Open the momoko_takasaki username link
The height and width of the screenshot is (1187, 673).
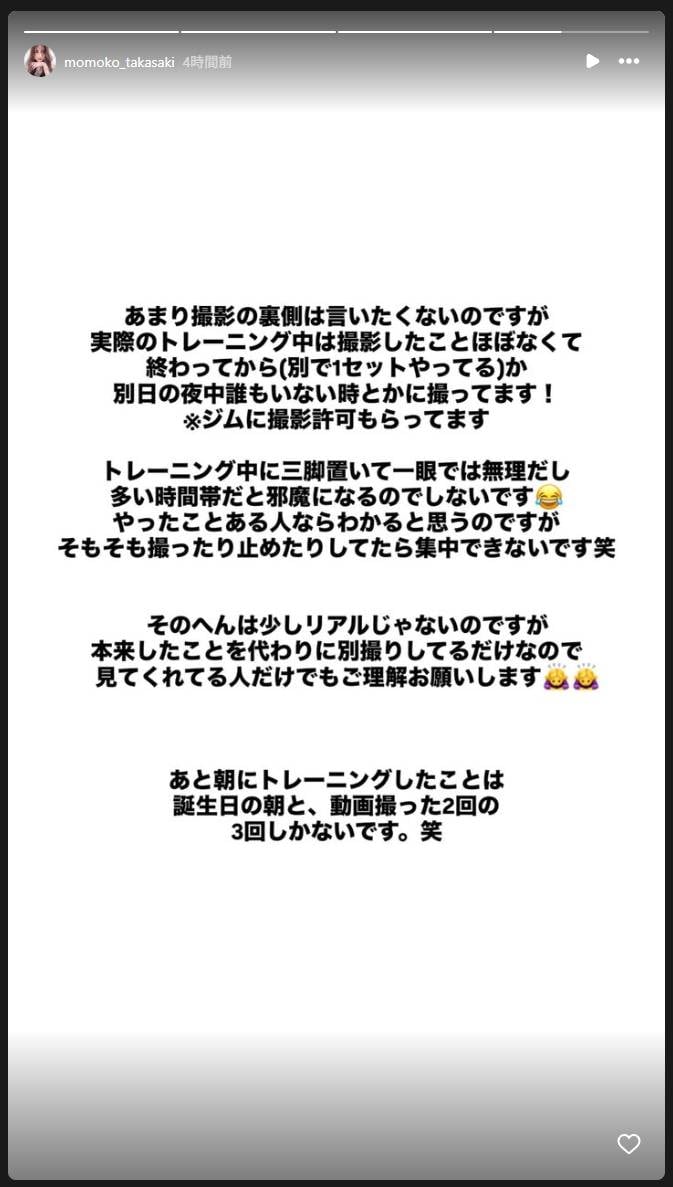[x=119, y=62]
